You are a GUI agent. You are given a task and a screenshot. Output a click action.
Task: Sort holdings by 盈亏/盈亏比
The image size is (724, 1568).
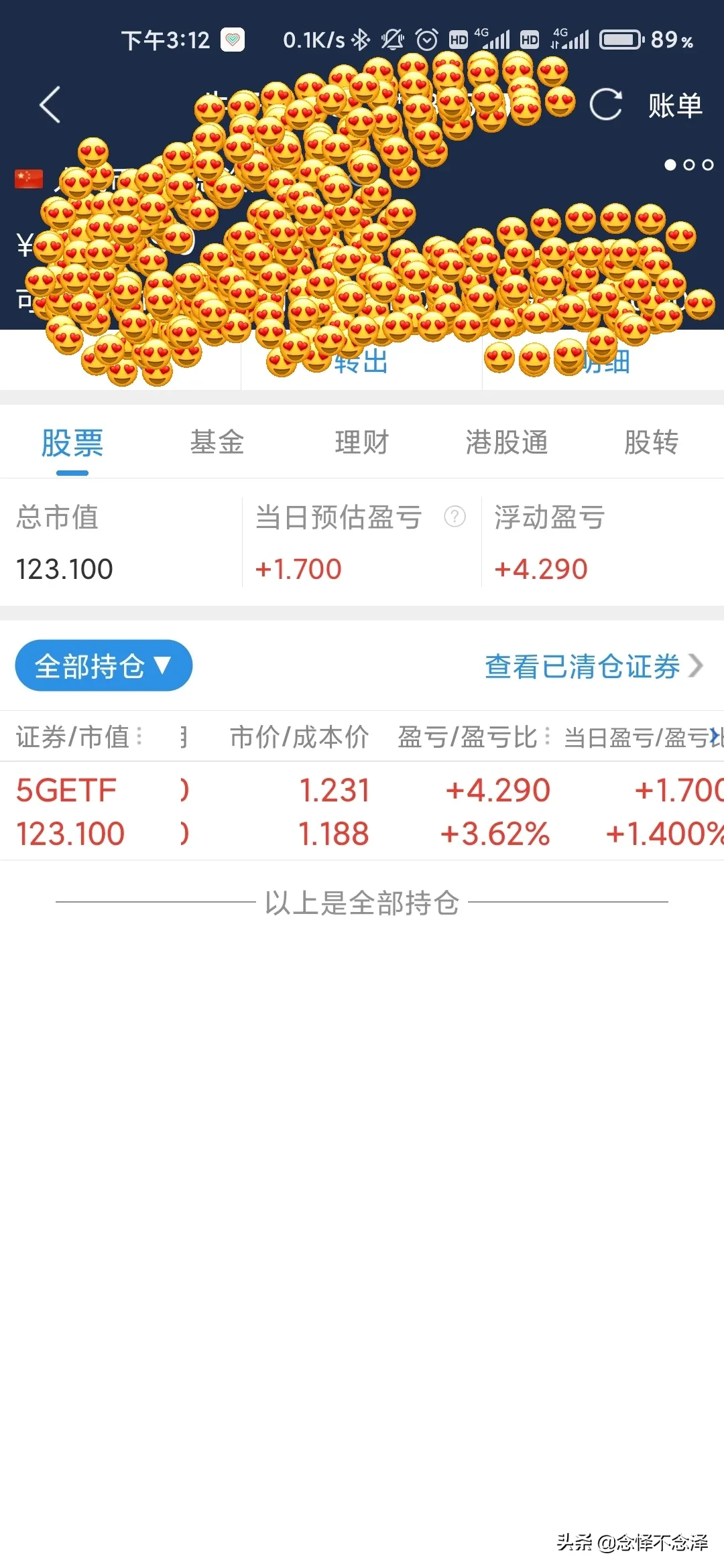473,737
